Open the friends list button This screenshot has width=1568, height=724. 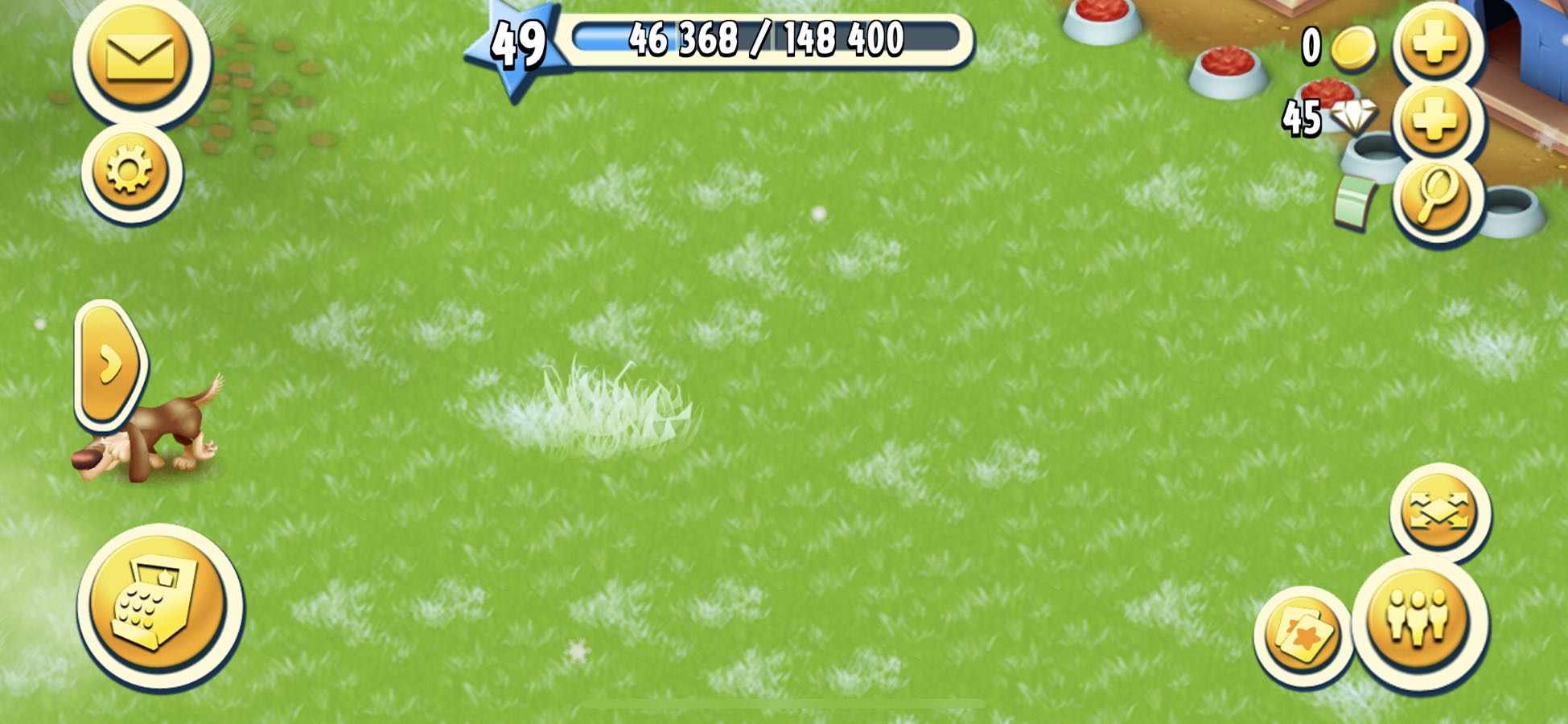(x=1419, y=620)
